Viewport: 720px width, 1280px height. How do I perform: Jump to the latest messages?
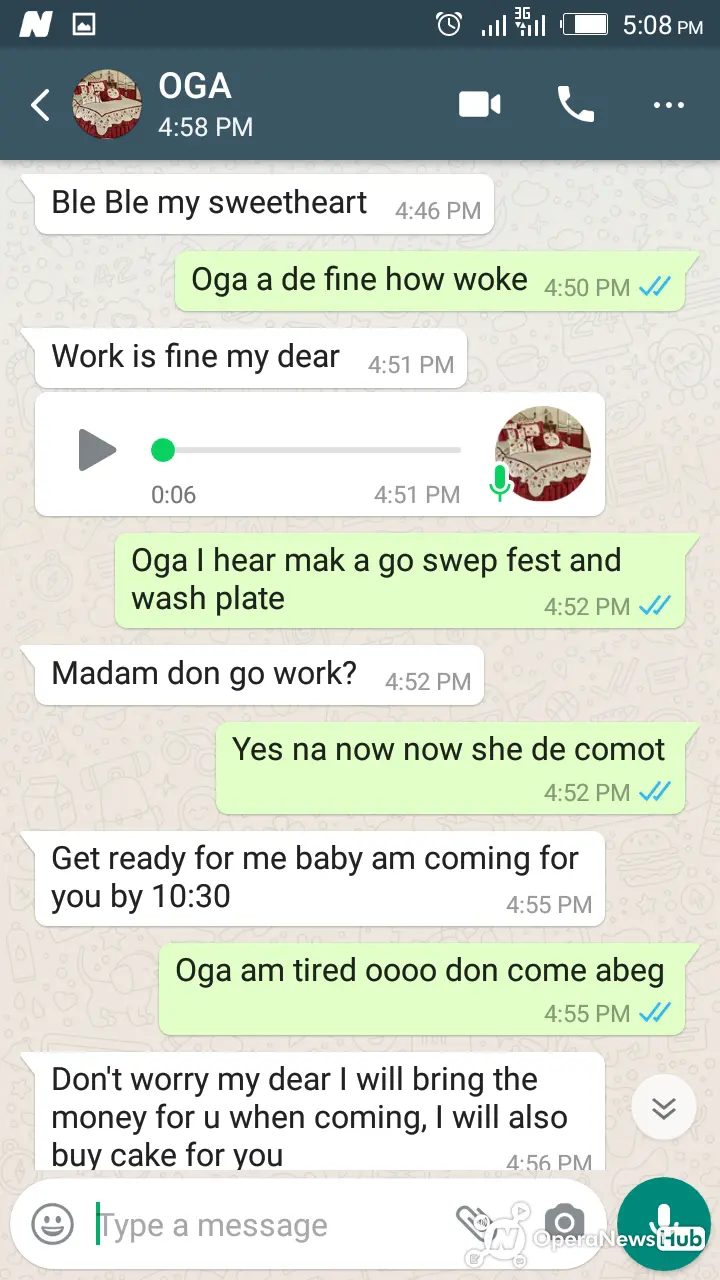(664, 1107)
